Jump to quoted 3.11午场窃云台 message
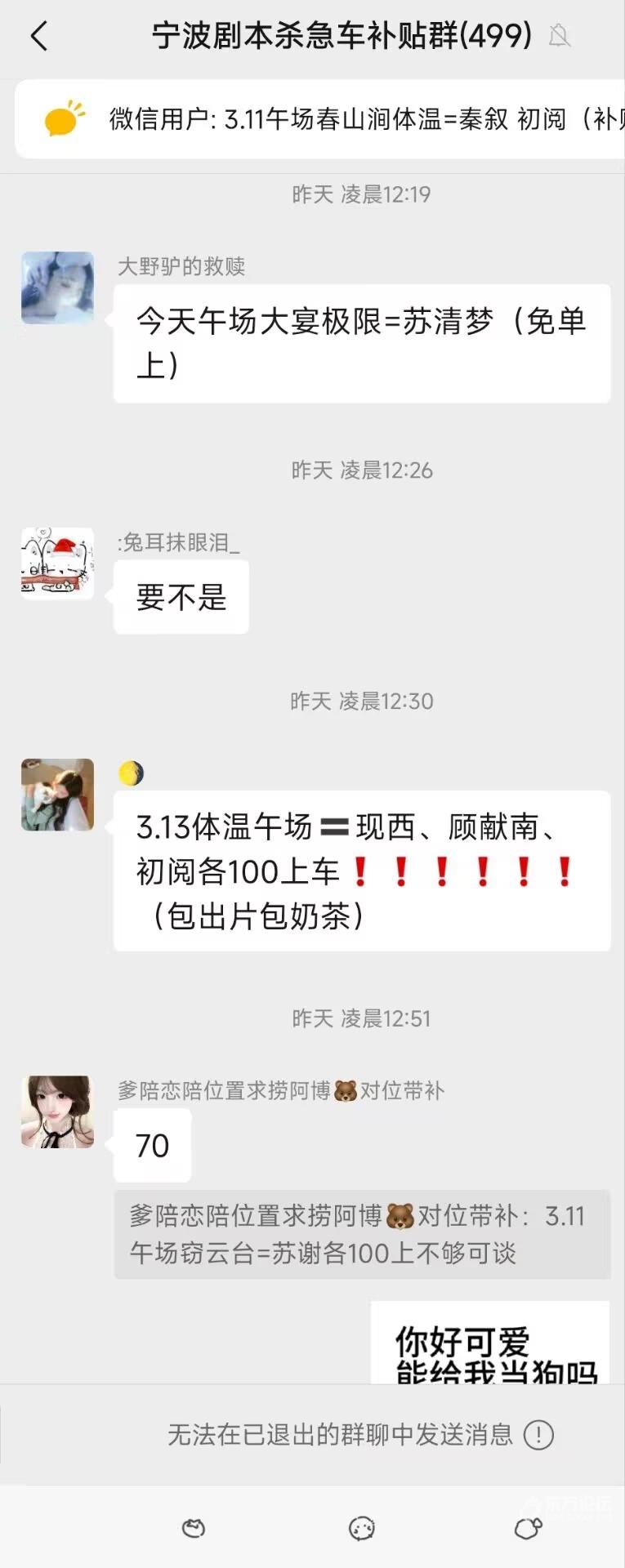The height and width of the screenshot is (1568, 625). [x=362, y=1234]
